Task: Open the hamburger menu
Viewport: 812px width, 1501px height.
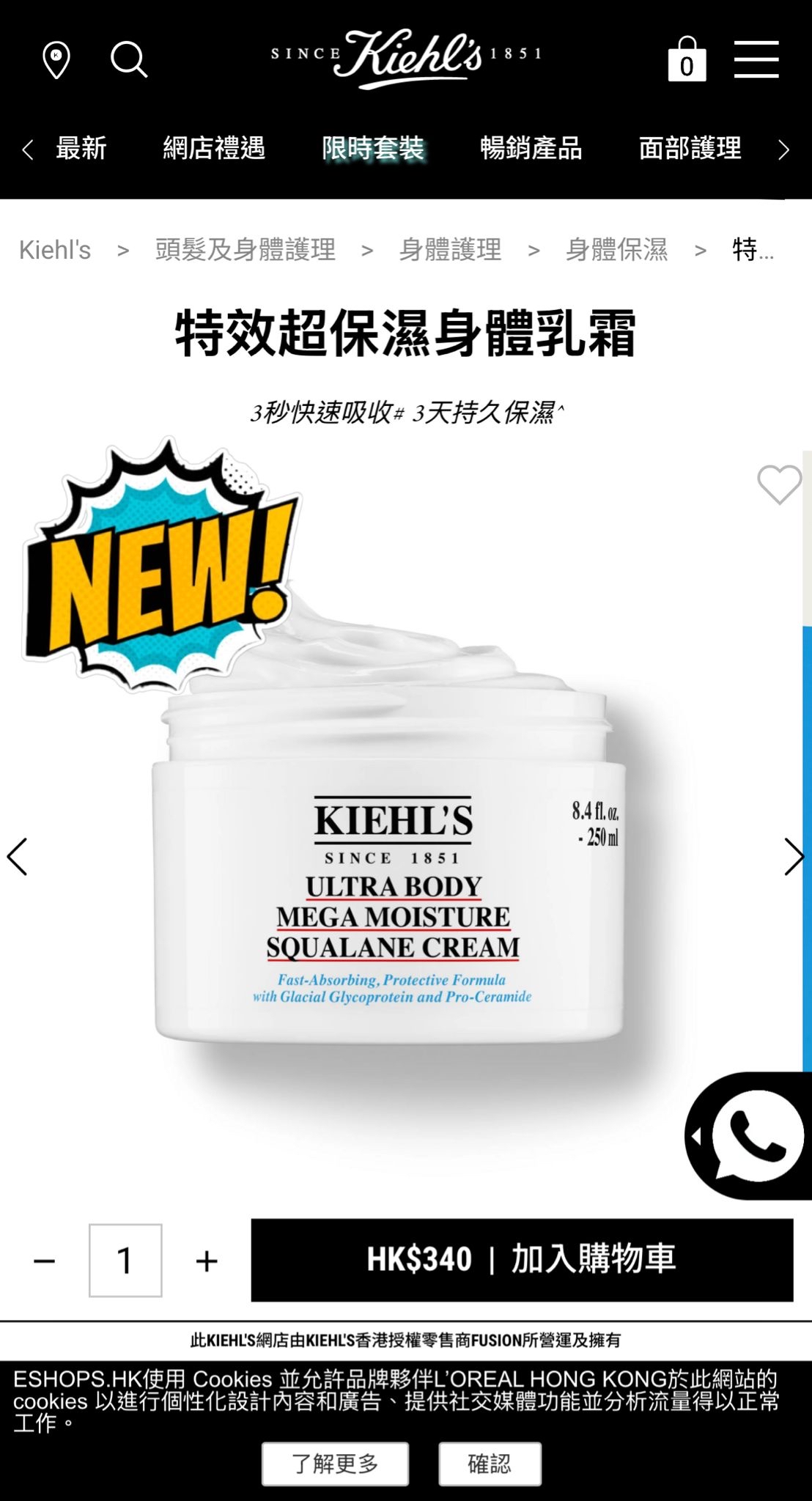Action: [756, 59]
